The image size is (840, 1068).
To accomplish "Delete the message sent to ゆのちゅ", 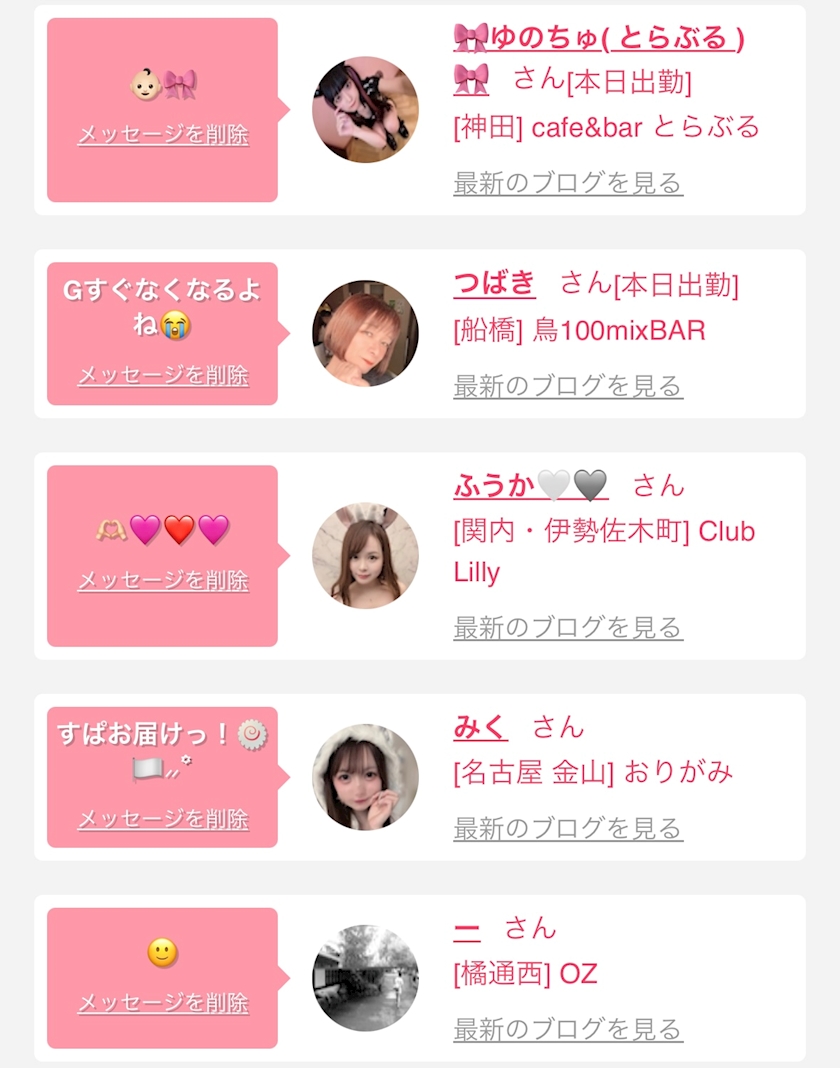I will [163, 134].
